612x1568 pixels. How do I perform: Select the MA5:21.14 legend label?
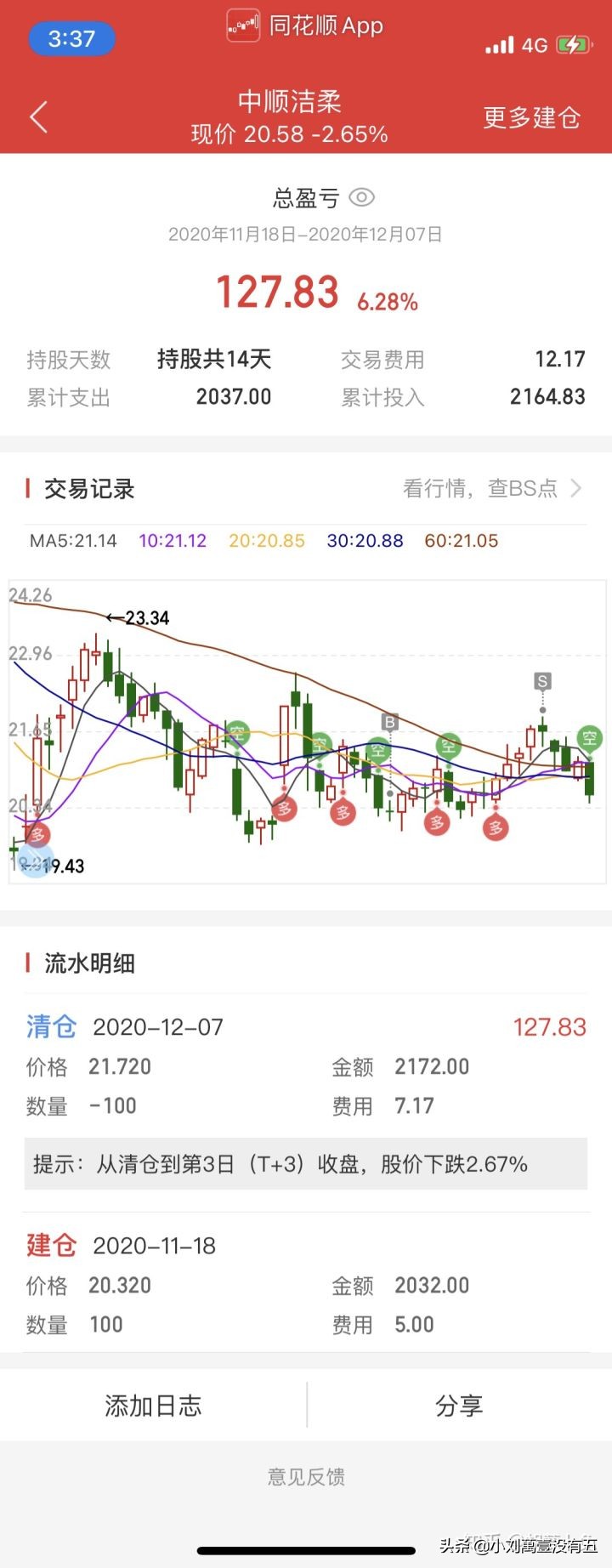(73, 540)
